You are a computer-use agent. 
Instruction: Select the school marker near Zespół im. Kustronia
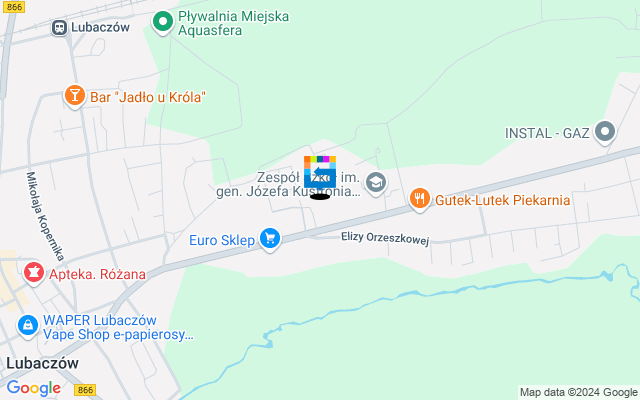coord(376,181)
